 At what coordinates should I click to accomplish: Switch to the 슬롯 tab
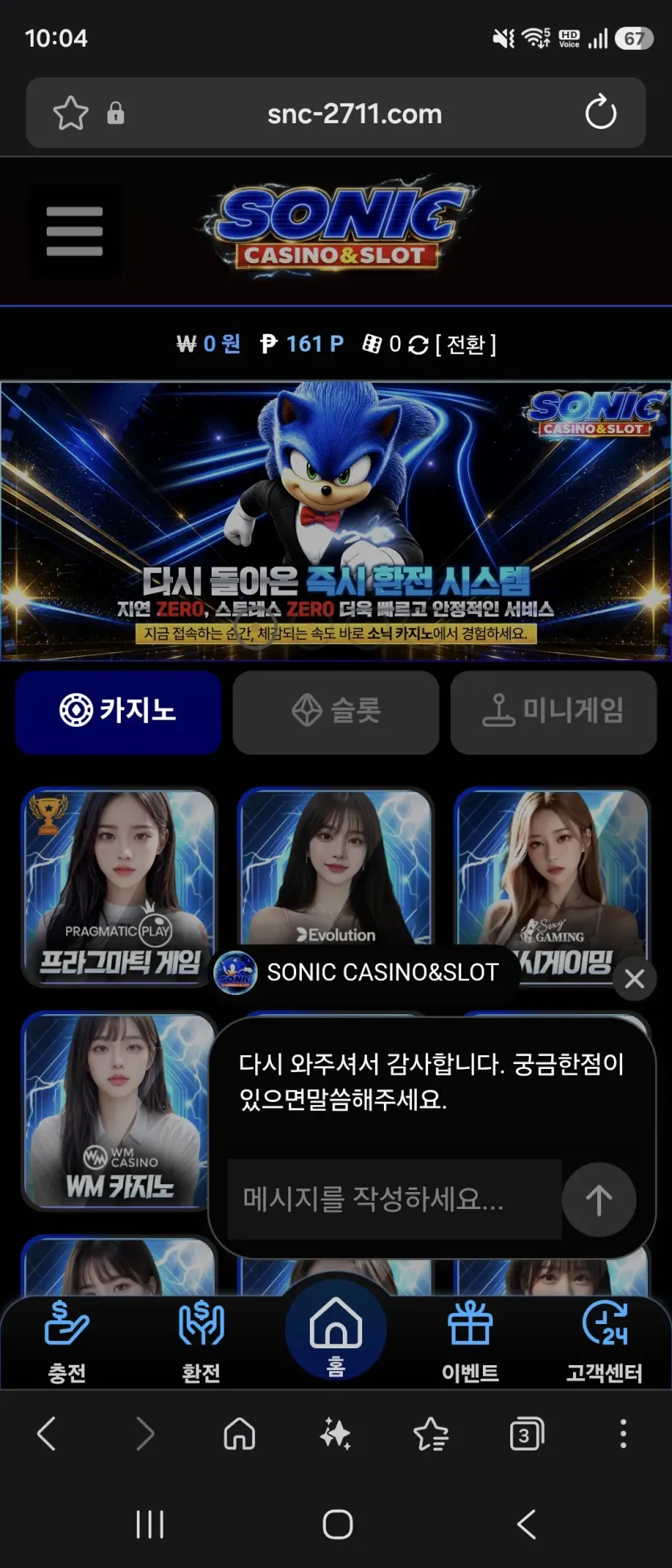(x=336, y=711)
